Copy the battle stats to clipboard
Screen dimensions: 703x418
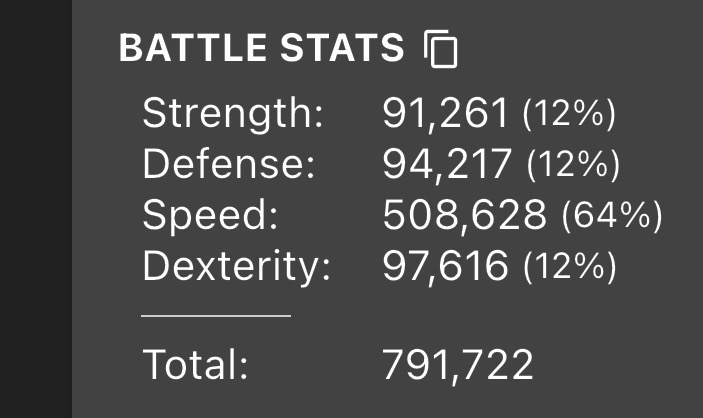tap(440, 49)
